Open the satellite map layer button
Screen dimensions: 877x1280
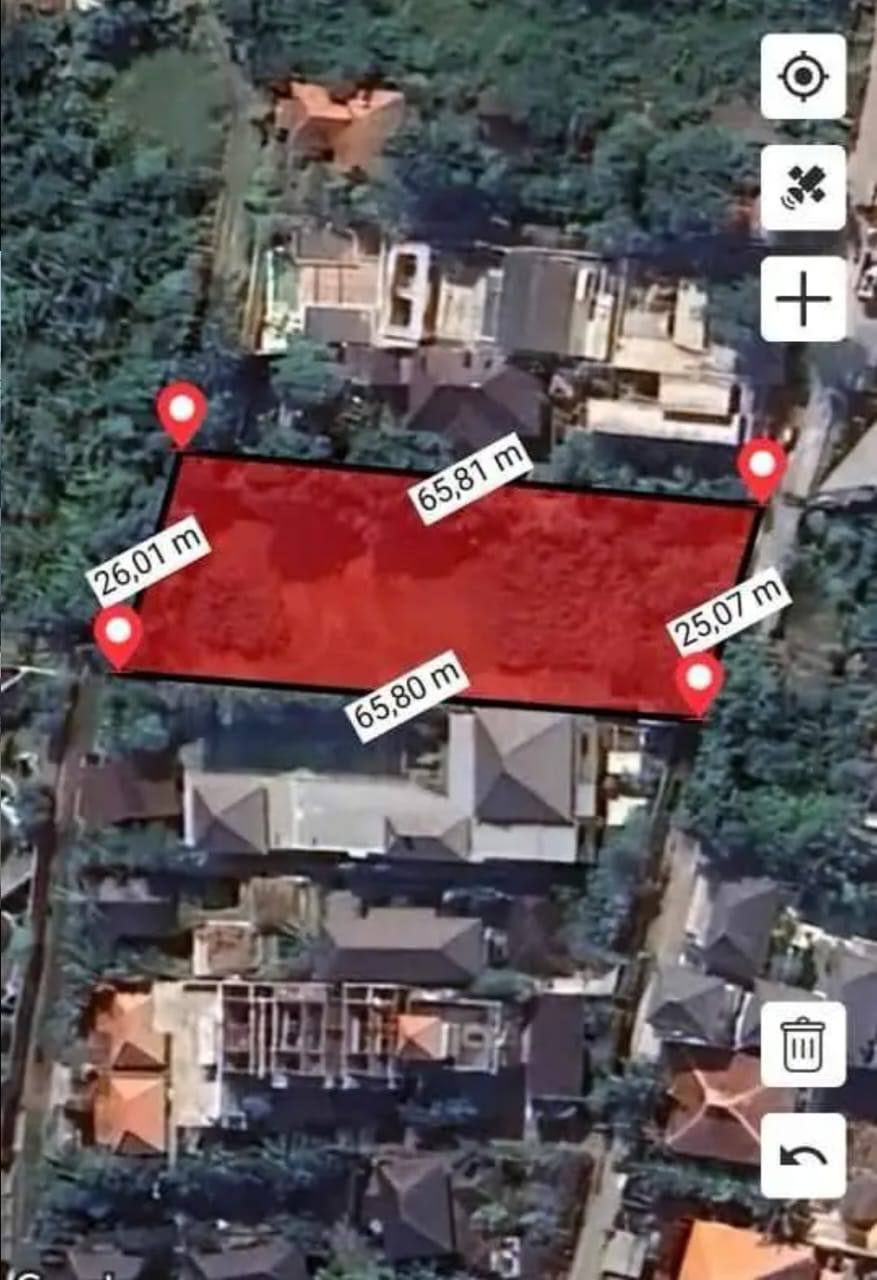coord(803,188)
